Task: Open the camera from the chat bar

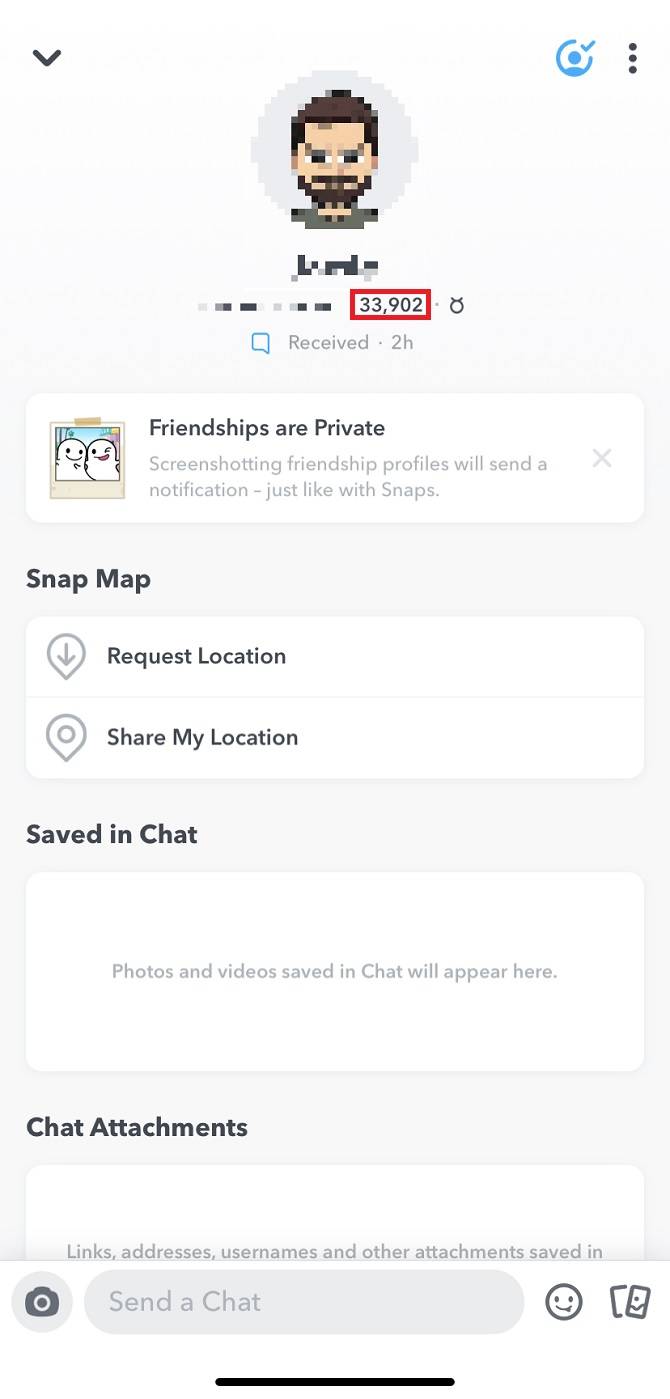Action: (x=42, y=1302)
